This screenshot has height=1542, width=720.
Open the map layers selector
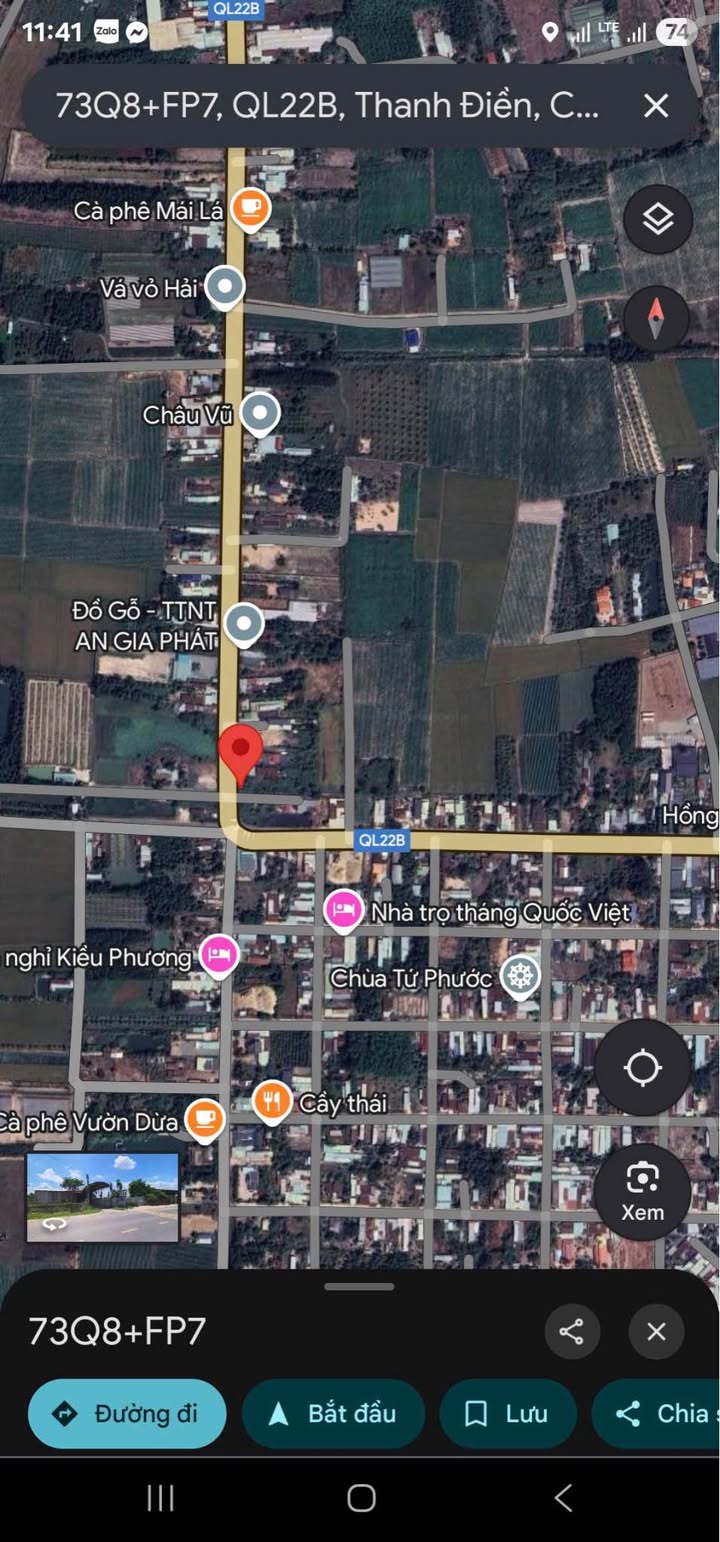(657, 219)
